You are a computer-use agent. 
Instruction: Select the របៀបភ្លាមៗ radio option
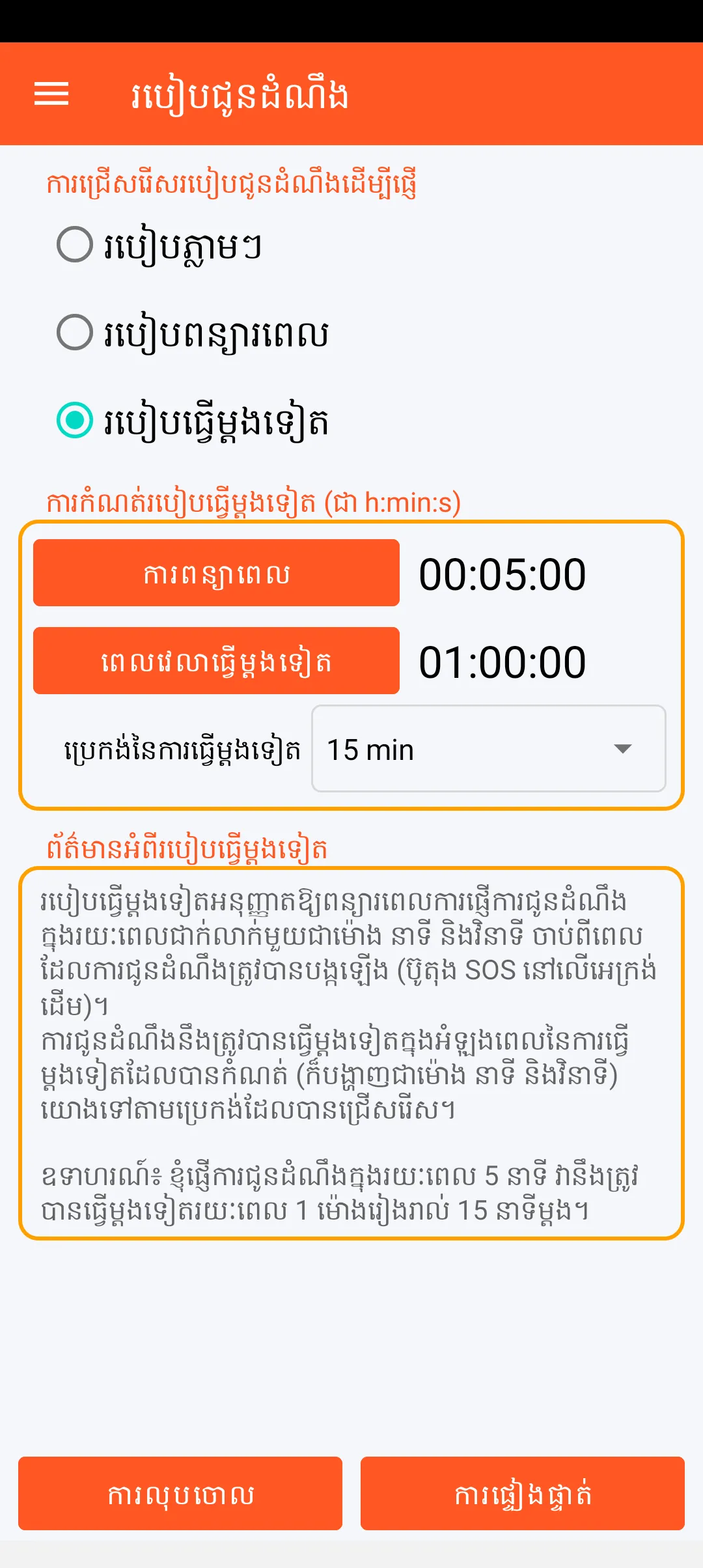[75, 245]
